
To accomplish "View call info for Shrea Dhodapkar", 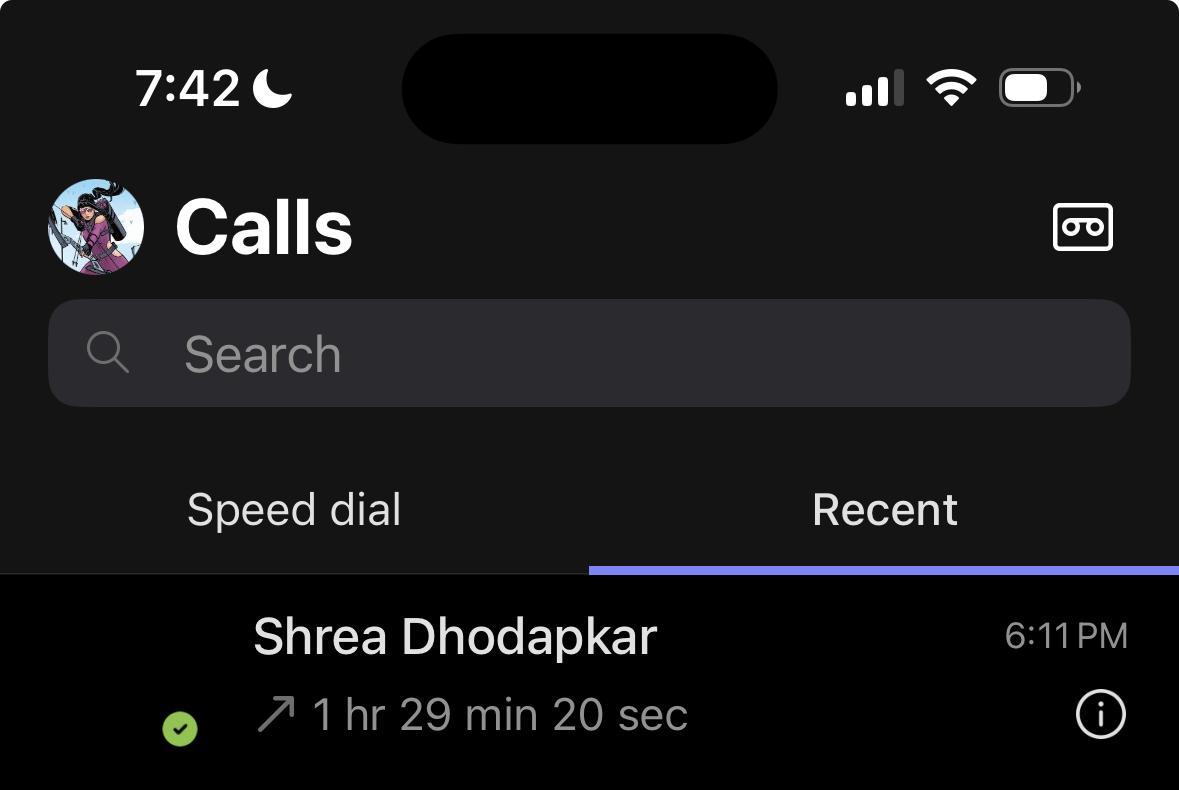I will click(1100, 714).
